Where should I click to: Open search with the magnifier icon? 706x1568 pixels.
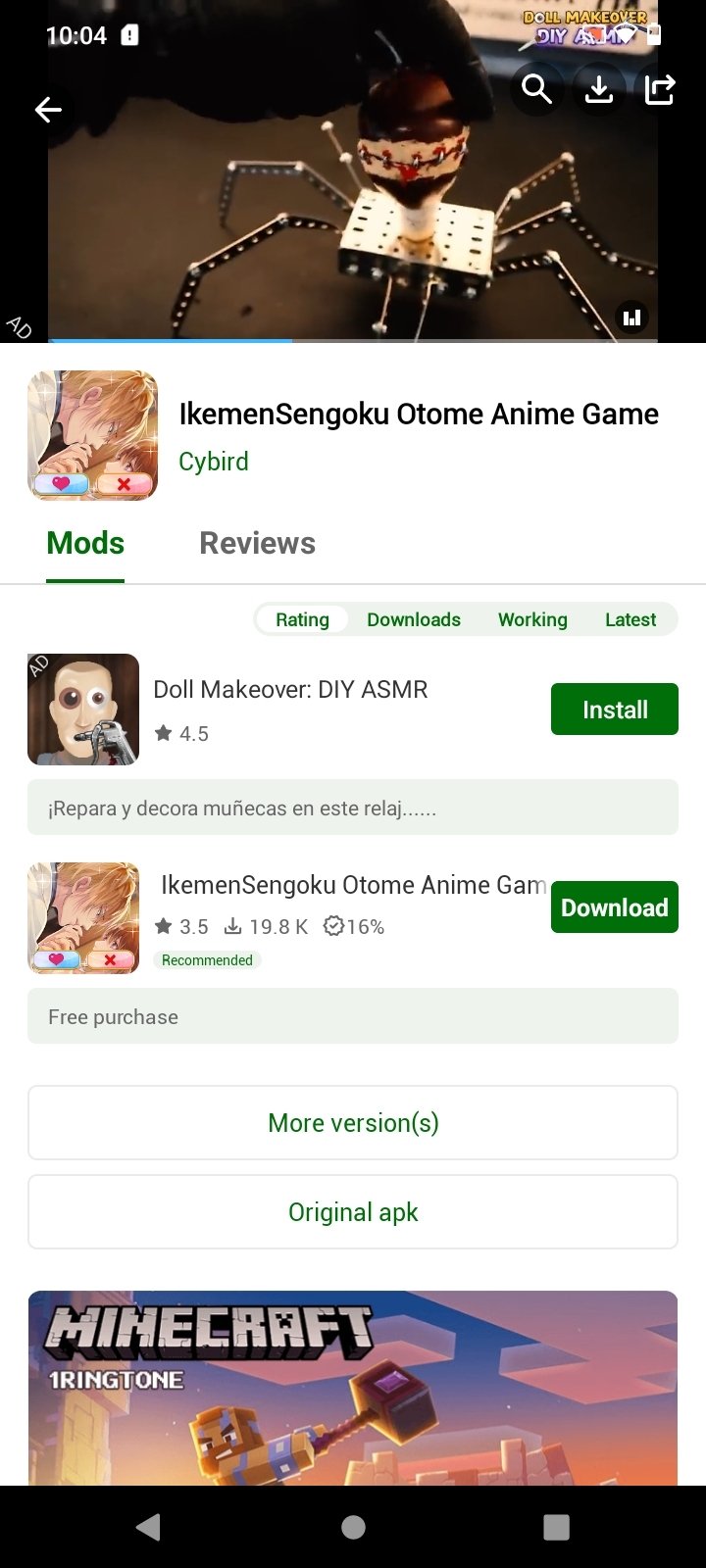(x=536, y=89)
